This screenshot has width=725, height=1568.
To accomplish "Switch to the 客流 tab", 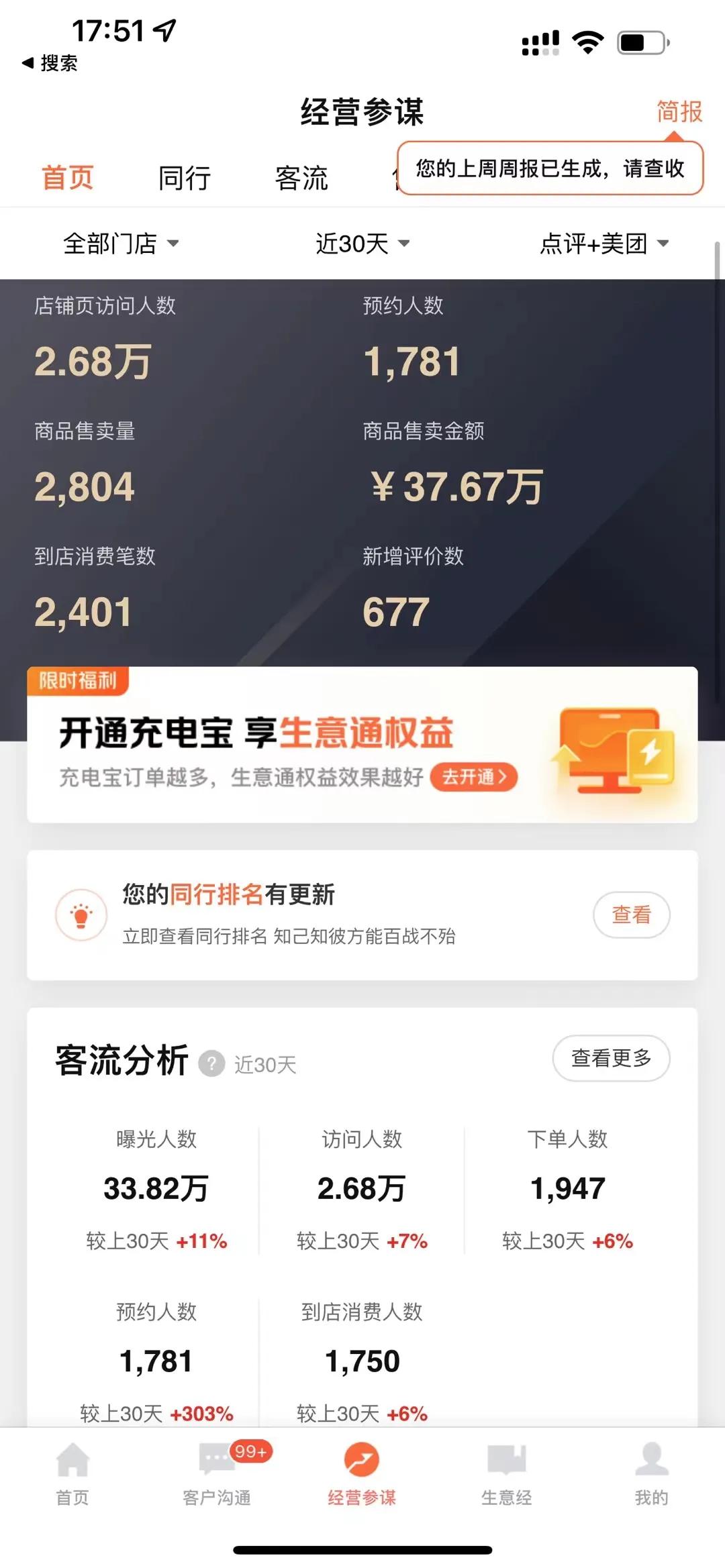I will [303, 178].
